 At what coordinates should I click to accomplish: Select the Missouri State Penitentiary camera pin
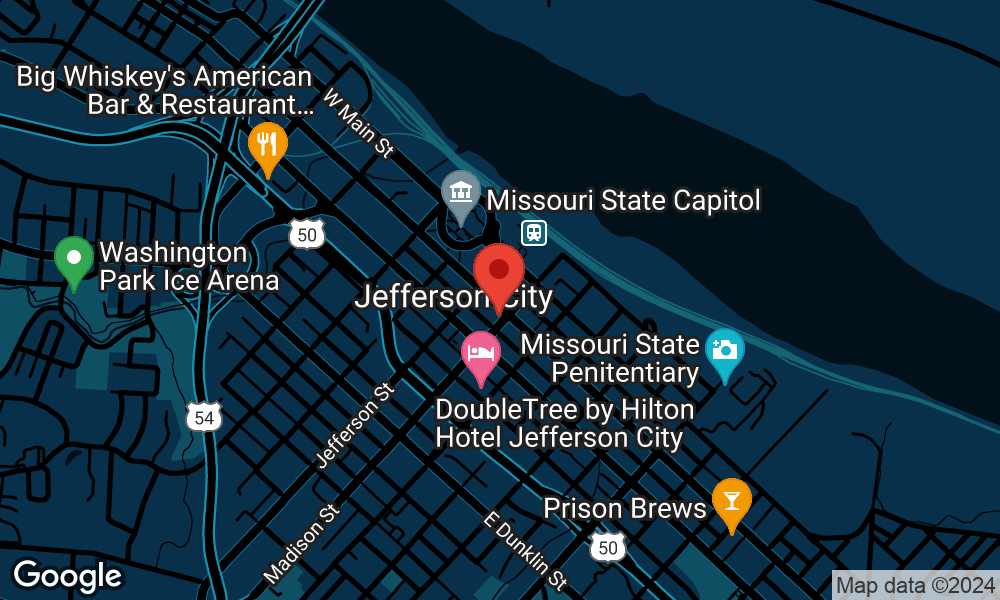click(x=724, y=351)
